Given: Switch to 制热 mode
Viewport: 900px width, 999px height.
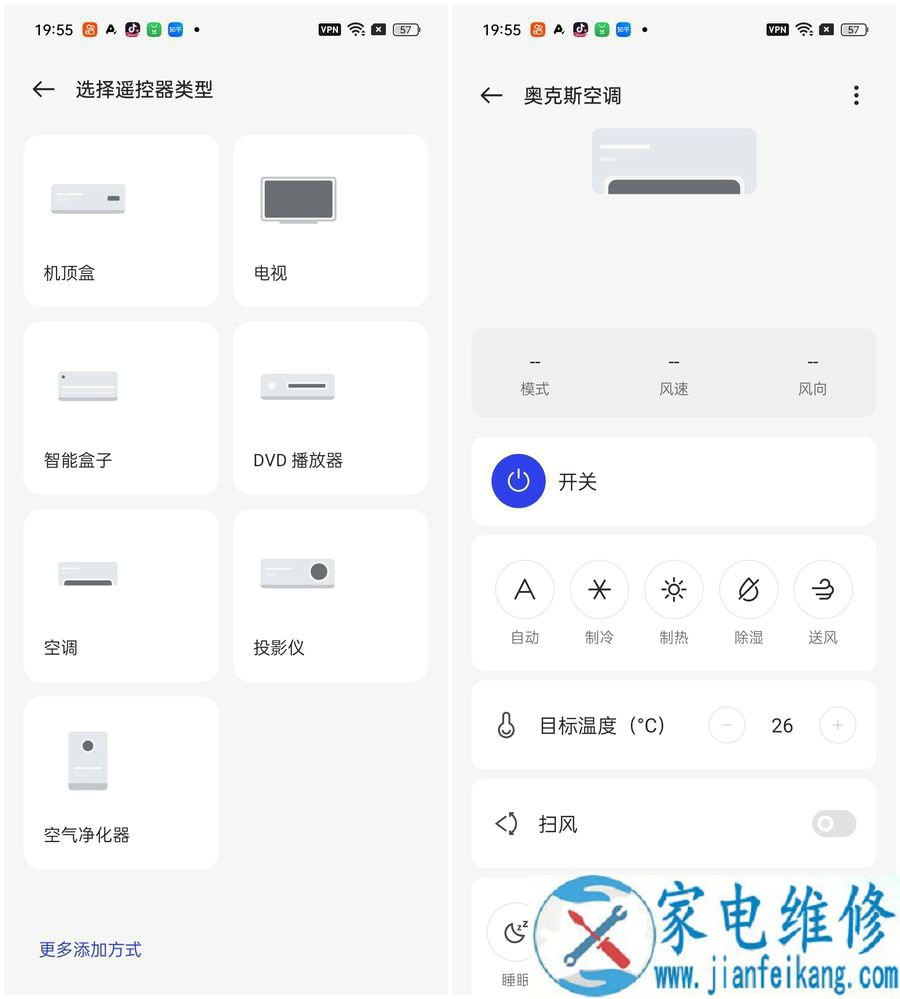Looking at the screenshot, I should [x=674, y=590].
